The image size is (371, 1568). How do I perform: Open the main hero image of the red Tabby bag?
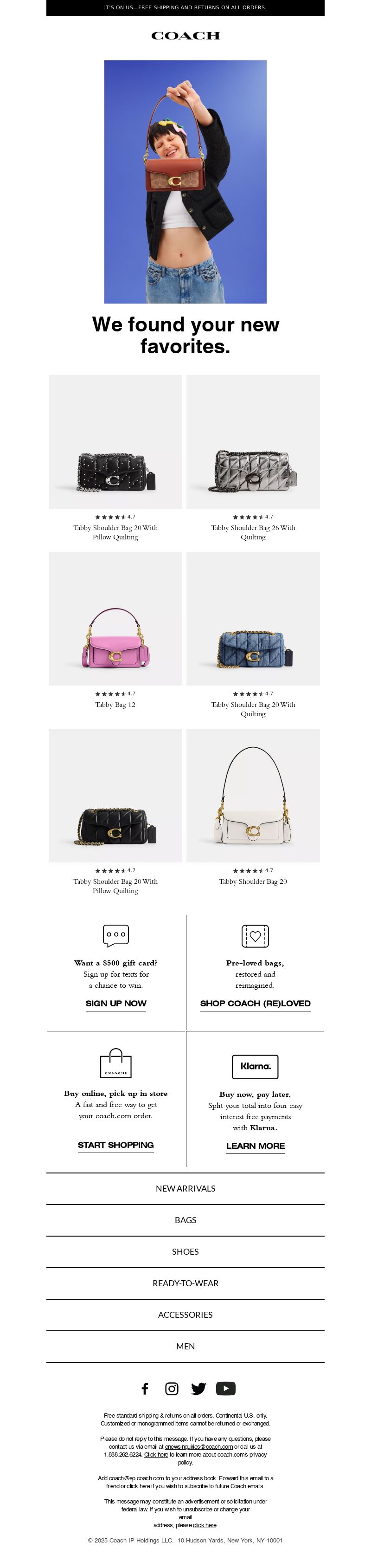click(185, 181)
